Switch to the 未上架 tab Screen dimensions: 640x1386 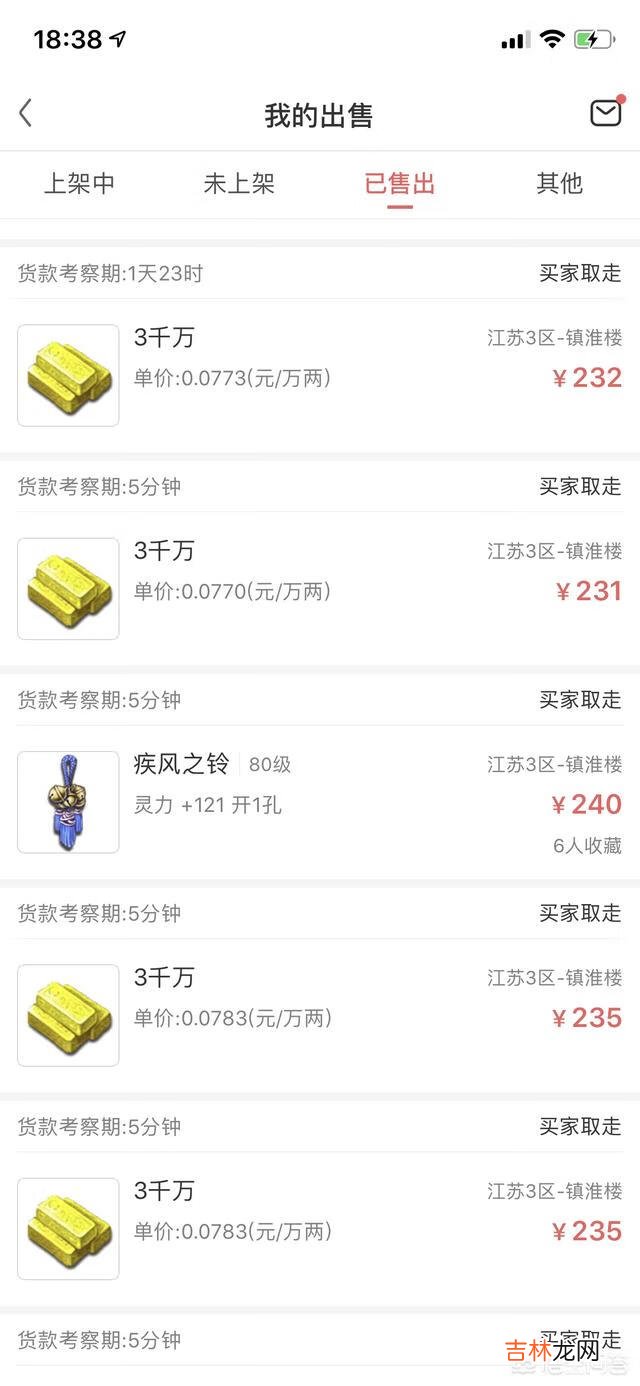tap(239, 184)
